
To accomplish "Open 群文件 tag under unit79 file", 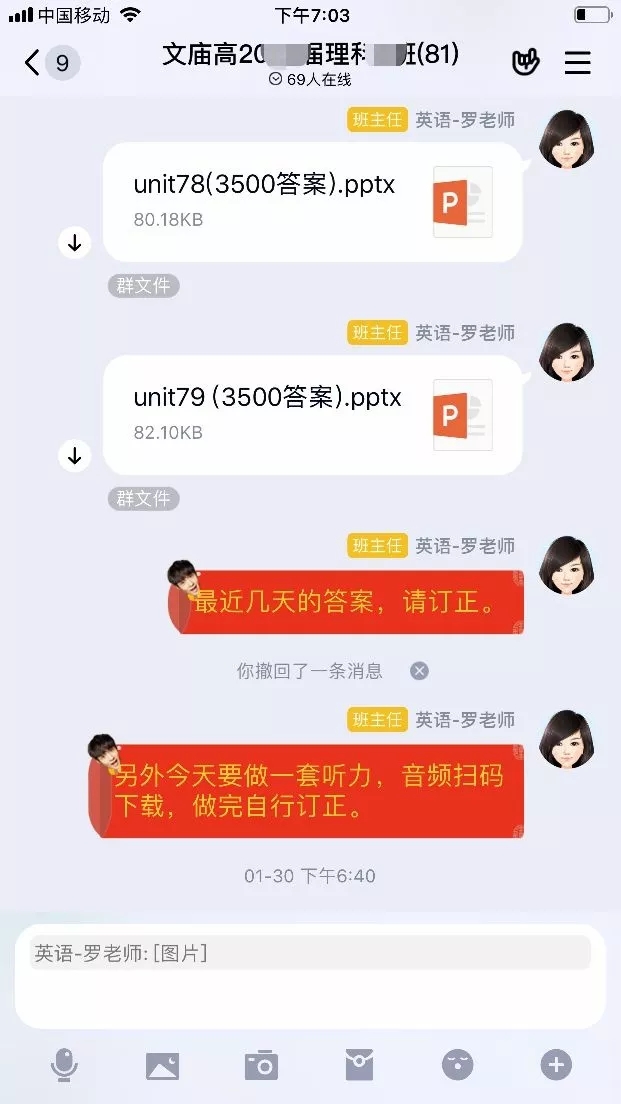I will point(143,498).
